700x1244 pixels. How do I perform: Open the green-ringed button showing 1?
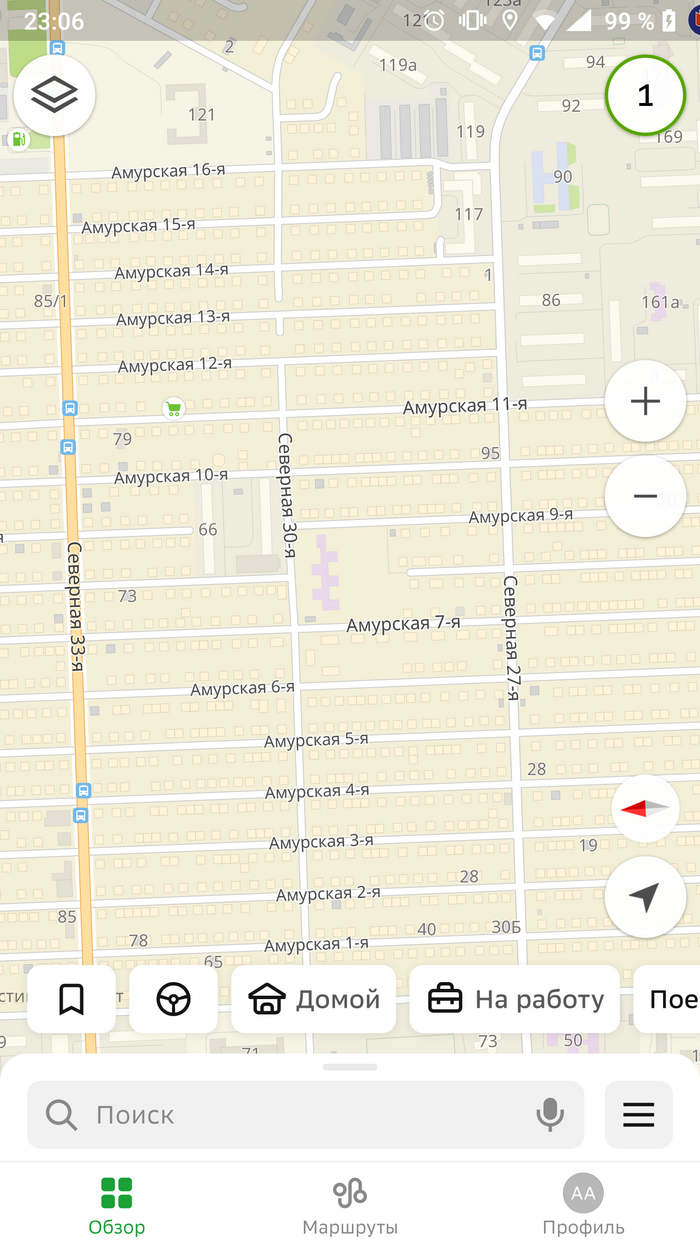[645, 95]
